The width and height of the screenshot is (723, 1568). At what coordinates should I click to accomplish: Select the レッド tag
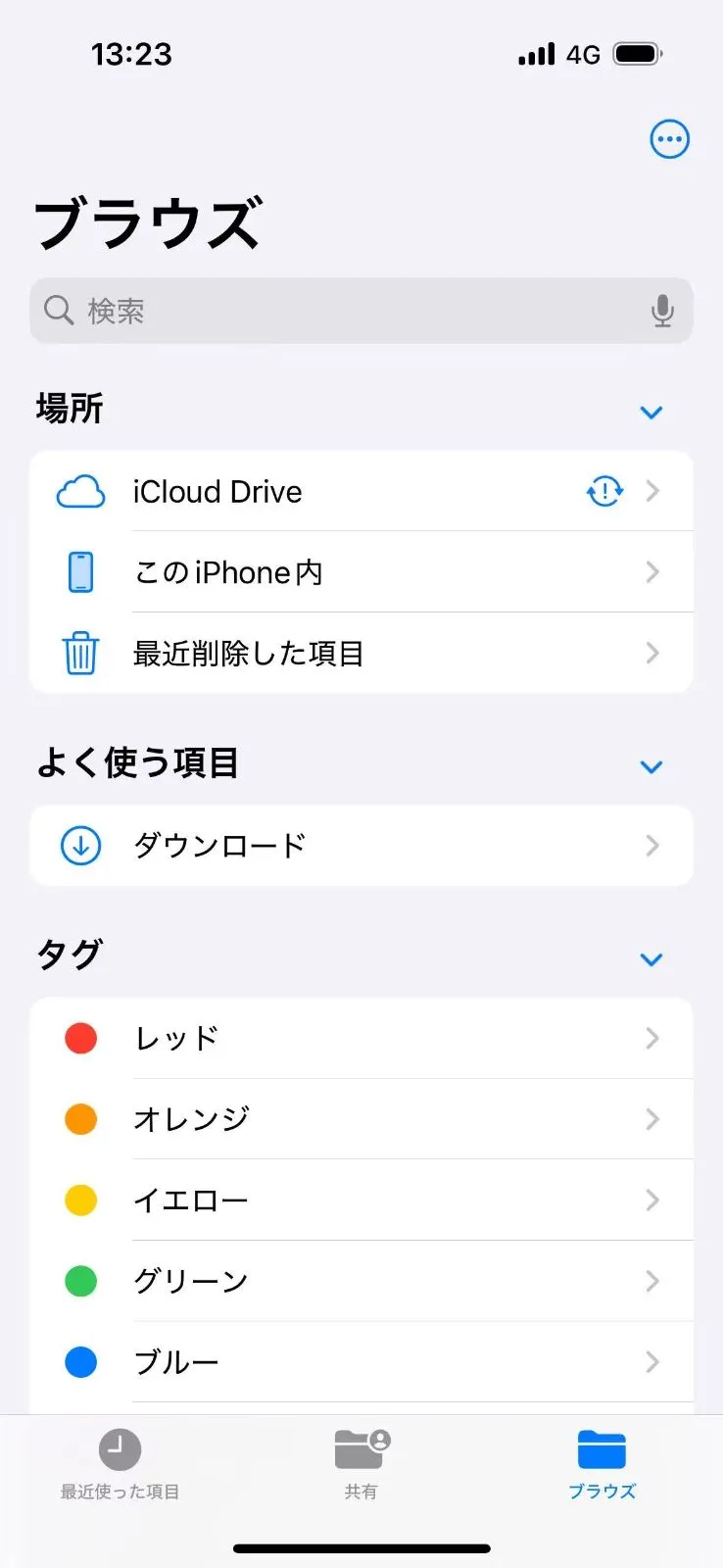[x=361, y=1039]
